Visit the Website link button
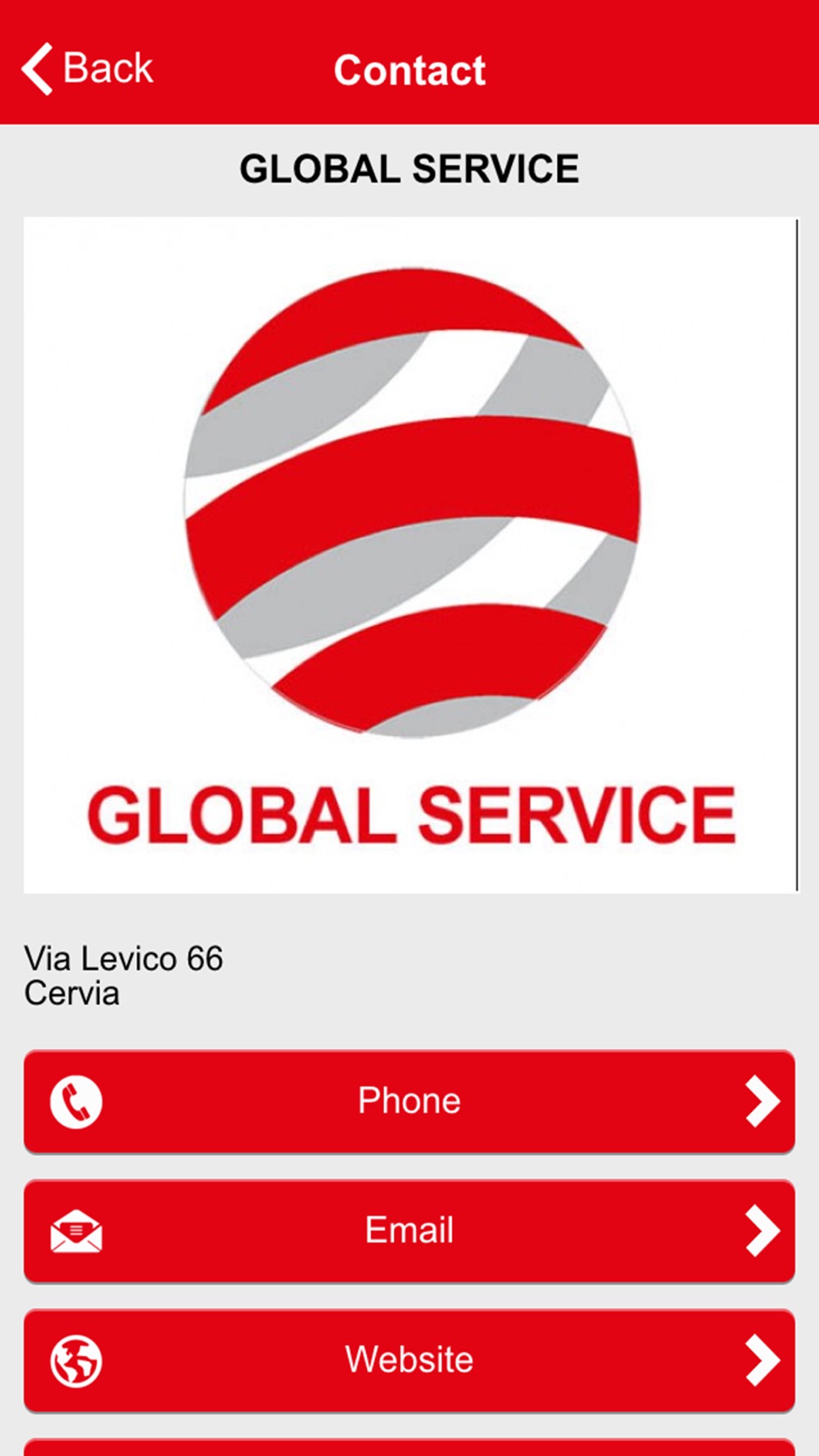Viewport: 819px width, 1456px height. [409, 1360]
